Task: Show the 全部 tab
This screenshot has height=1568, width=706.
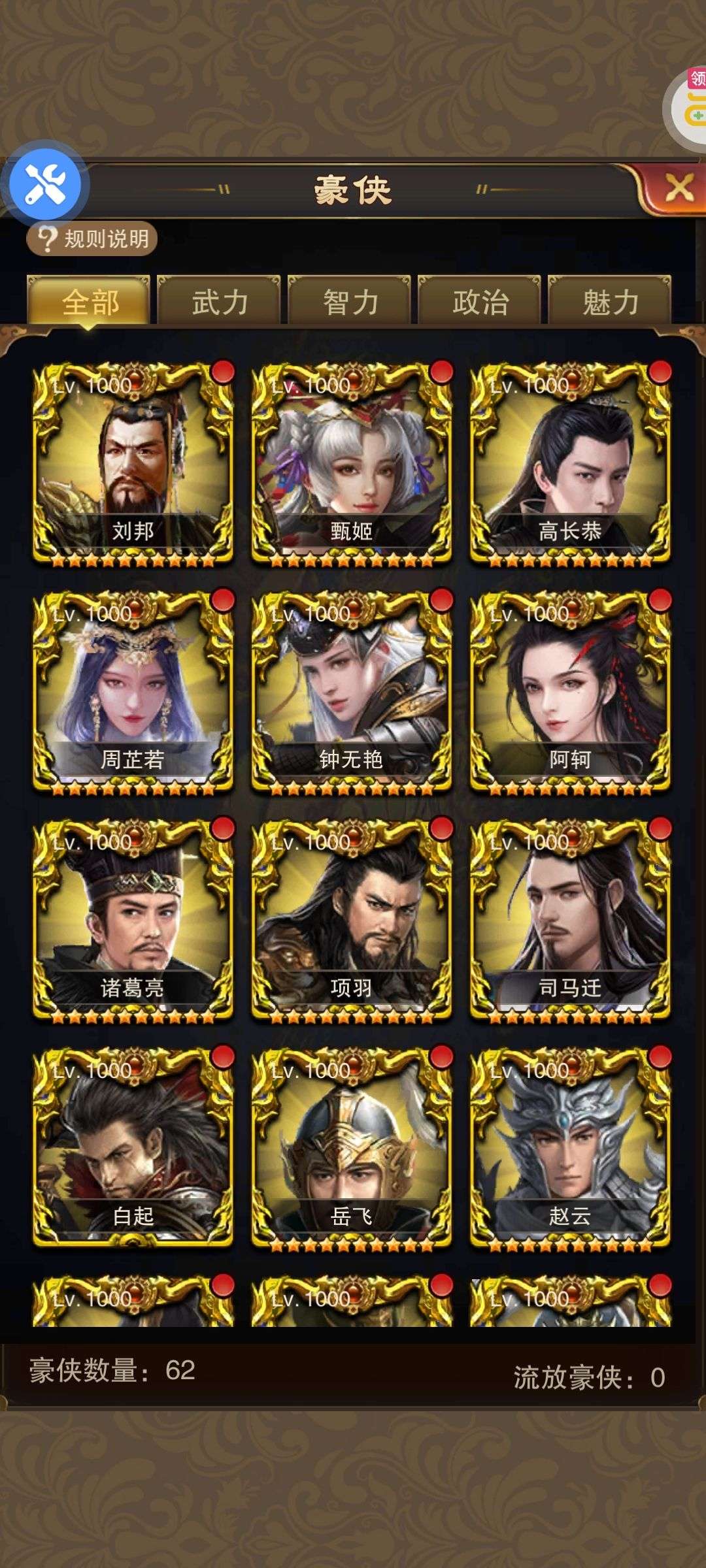Action: point(89,301)
